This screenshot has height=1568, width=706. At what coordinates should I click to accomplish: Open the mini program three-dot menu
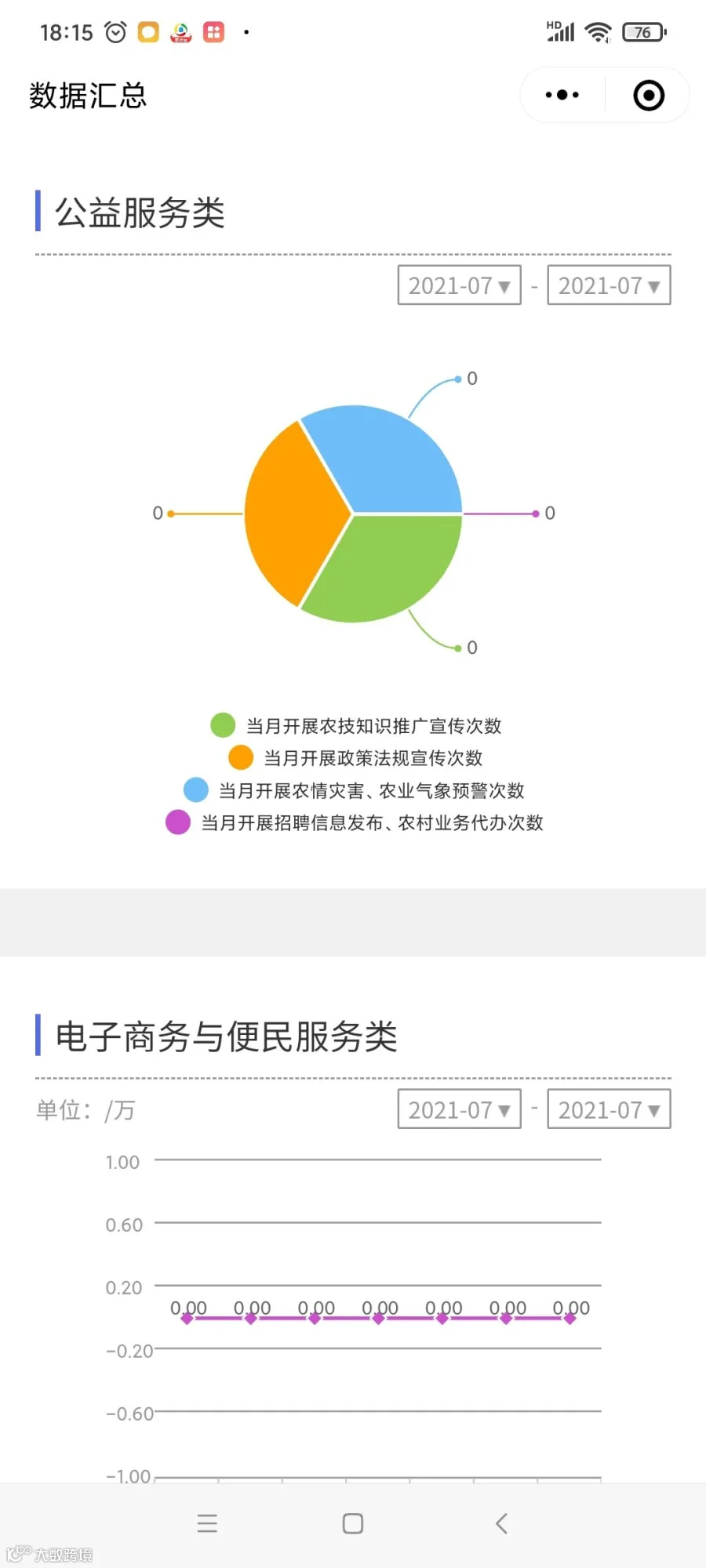[x=562, y=95]
